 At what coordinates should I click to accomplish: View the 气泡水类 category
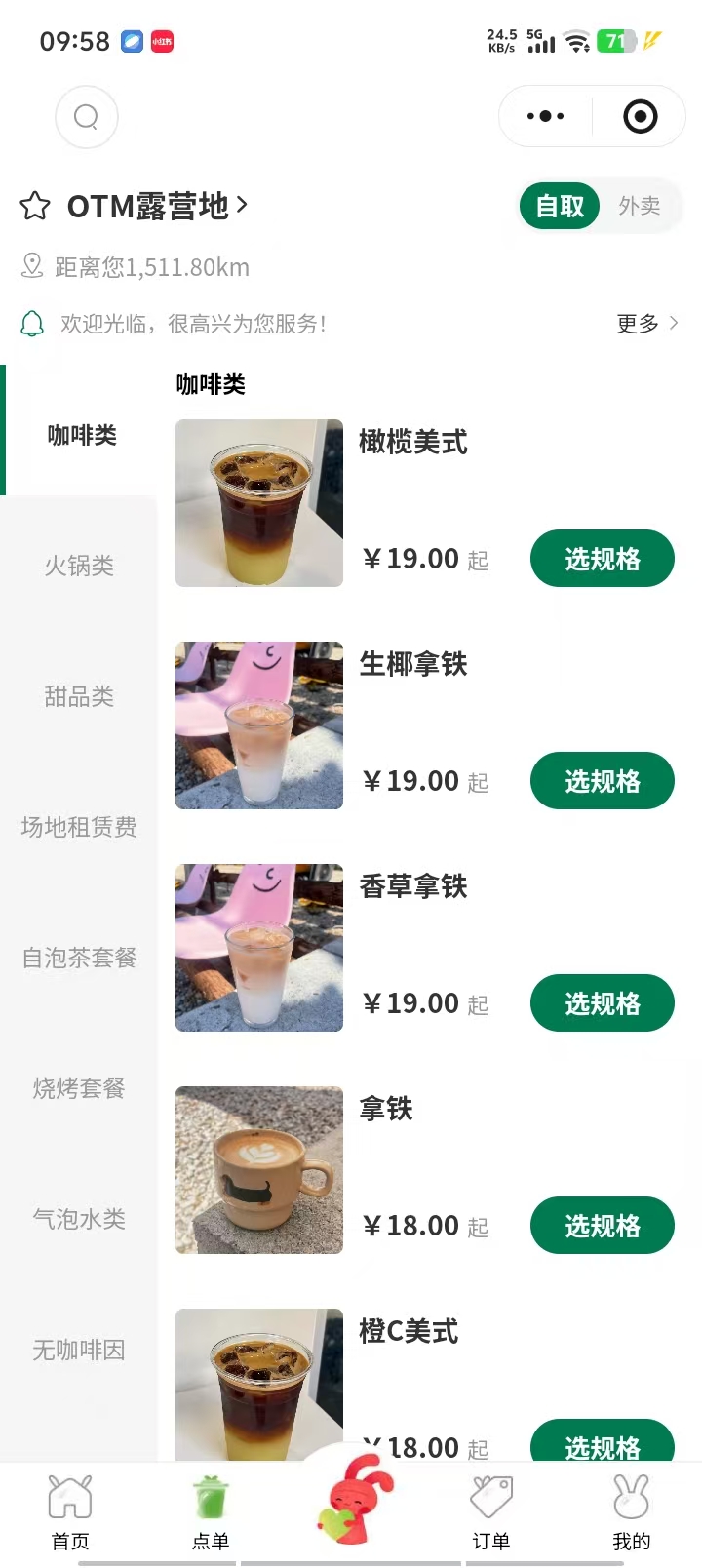click(79, 1219)
